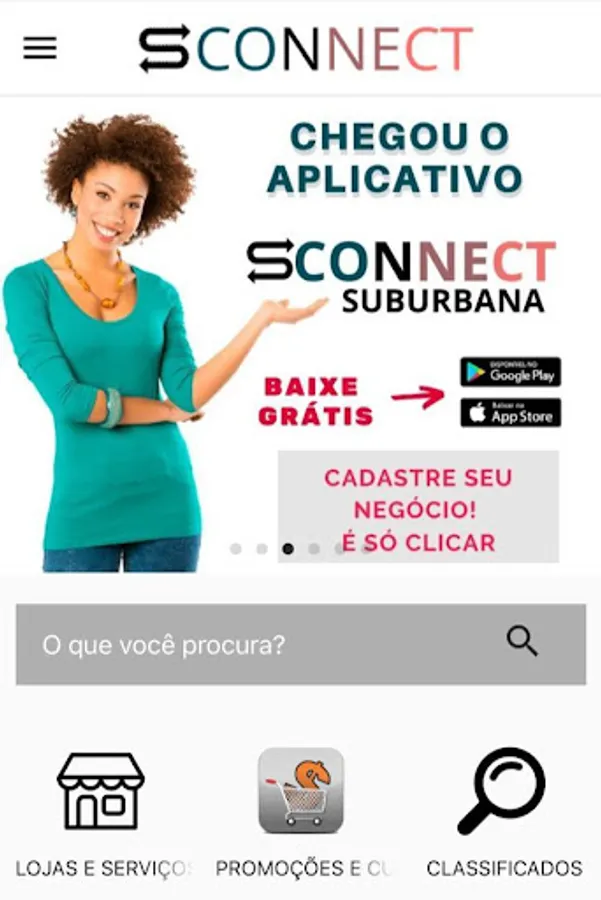601x900 pixels.
Task: Tap the magnifier icon in the search bar
Action: (x=522, y=641)
